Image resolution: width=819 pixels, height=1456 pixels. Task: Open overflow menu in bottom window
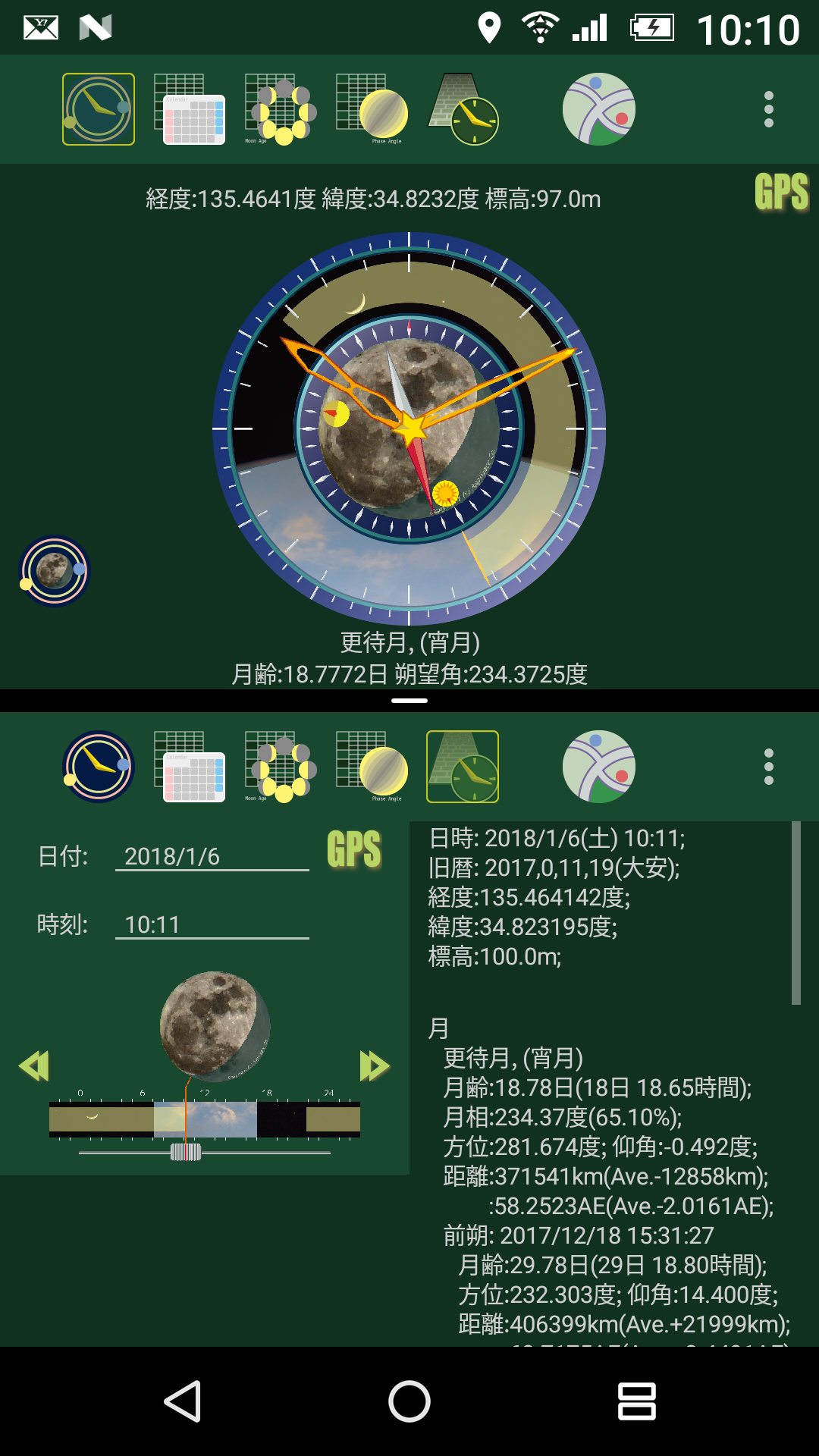[769, 767]
